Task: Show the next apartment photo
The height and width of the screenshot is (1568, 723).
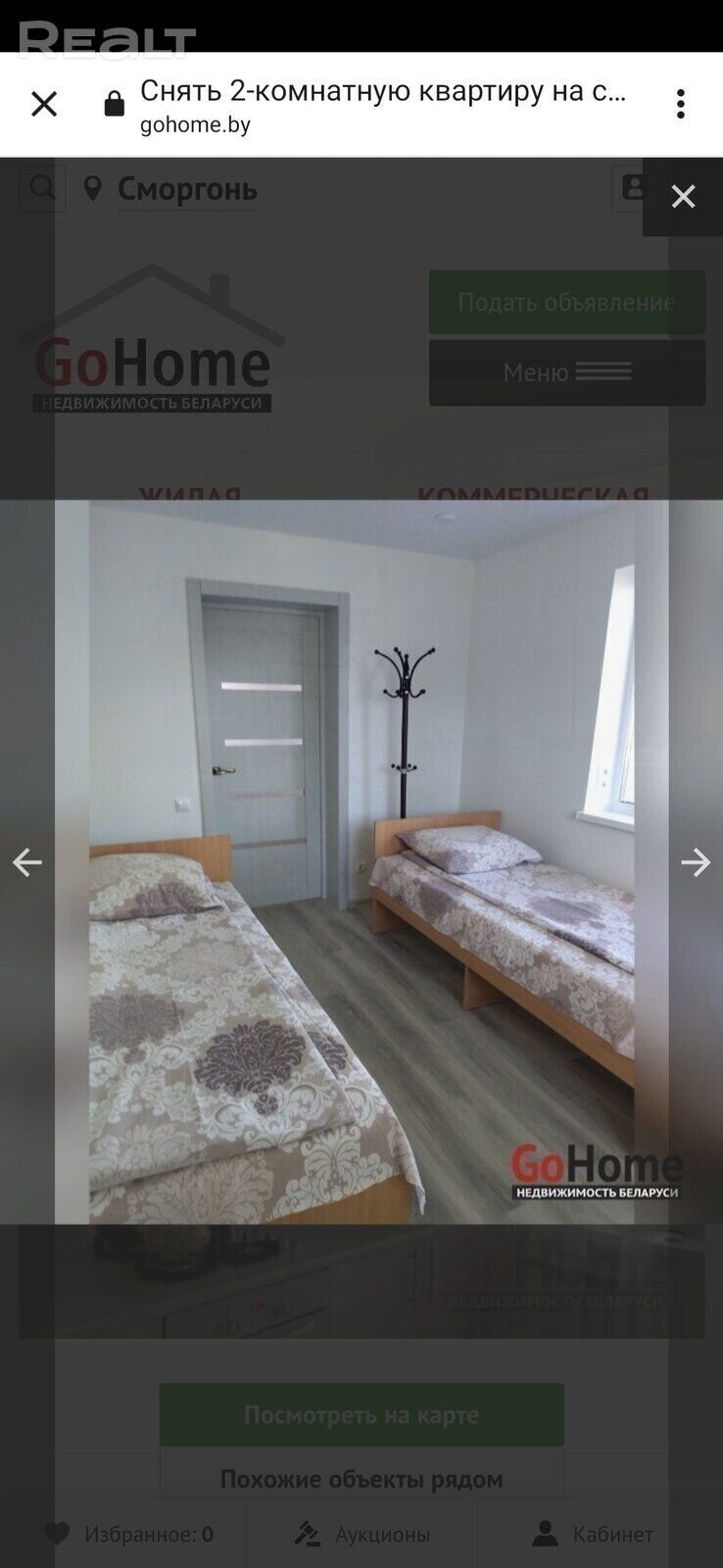Action: (696, 862)
